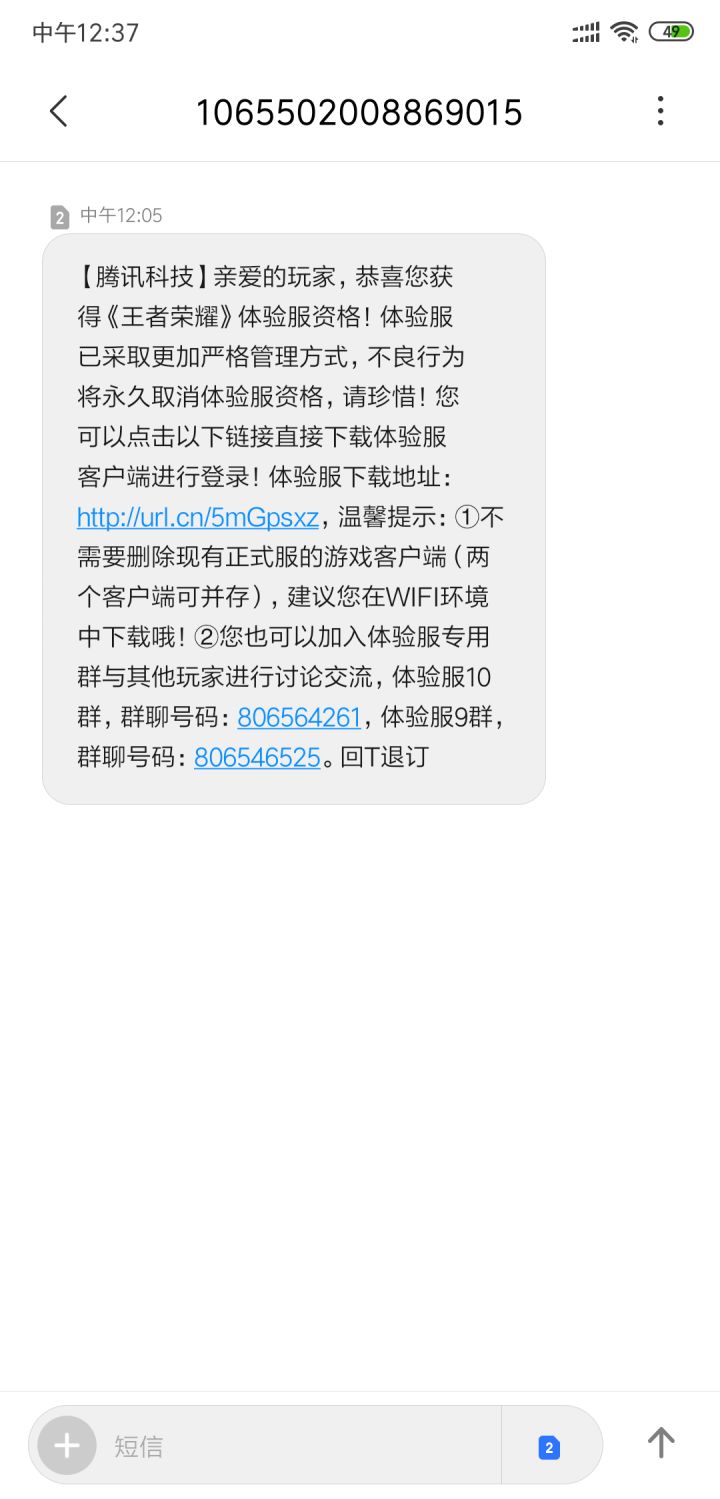Send the message with the up arrow
The width and height of the screenshot is (720, 1499).
click(x=661, y=1443)
